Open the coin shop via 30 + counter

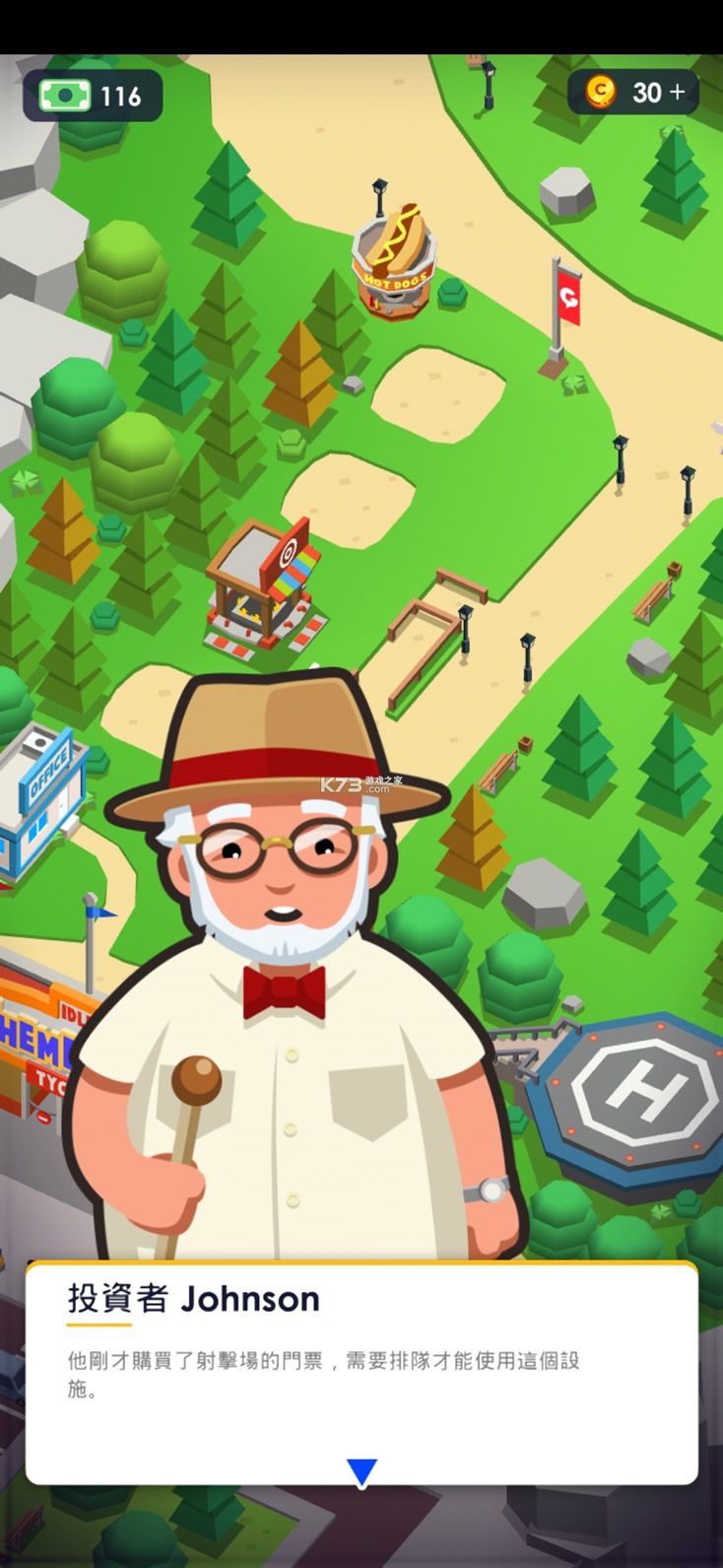tap(634, 93)
